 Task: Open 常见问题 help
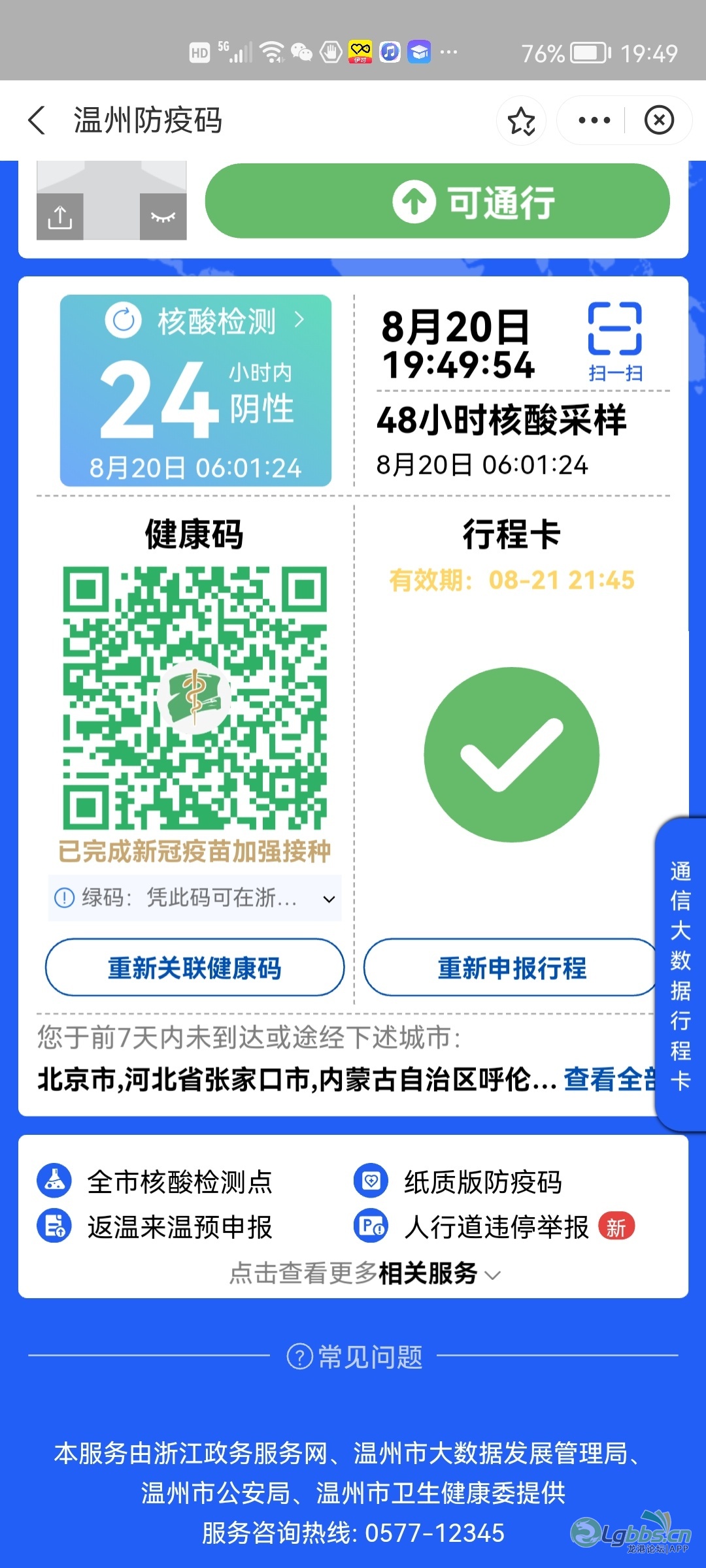pos(355,1357)
